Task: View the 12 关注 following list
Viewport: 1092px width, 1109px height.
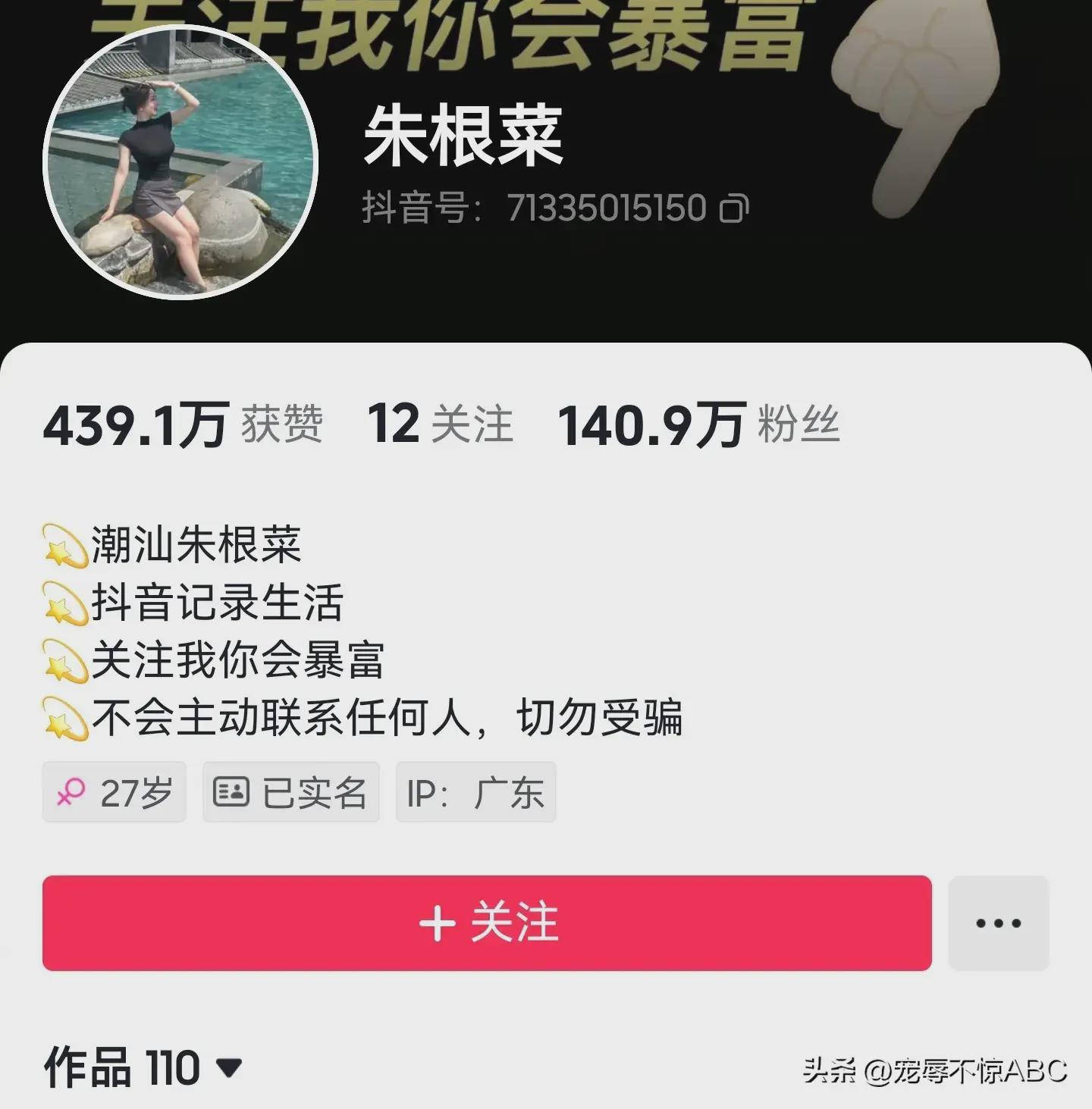Action: tap(440, 424)
